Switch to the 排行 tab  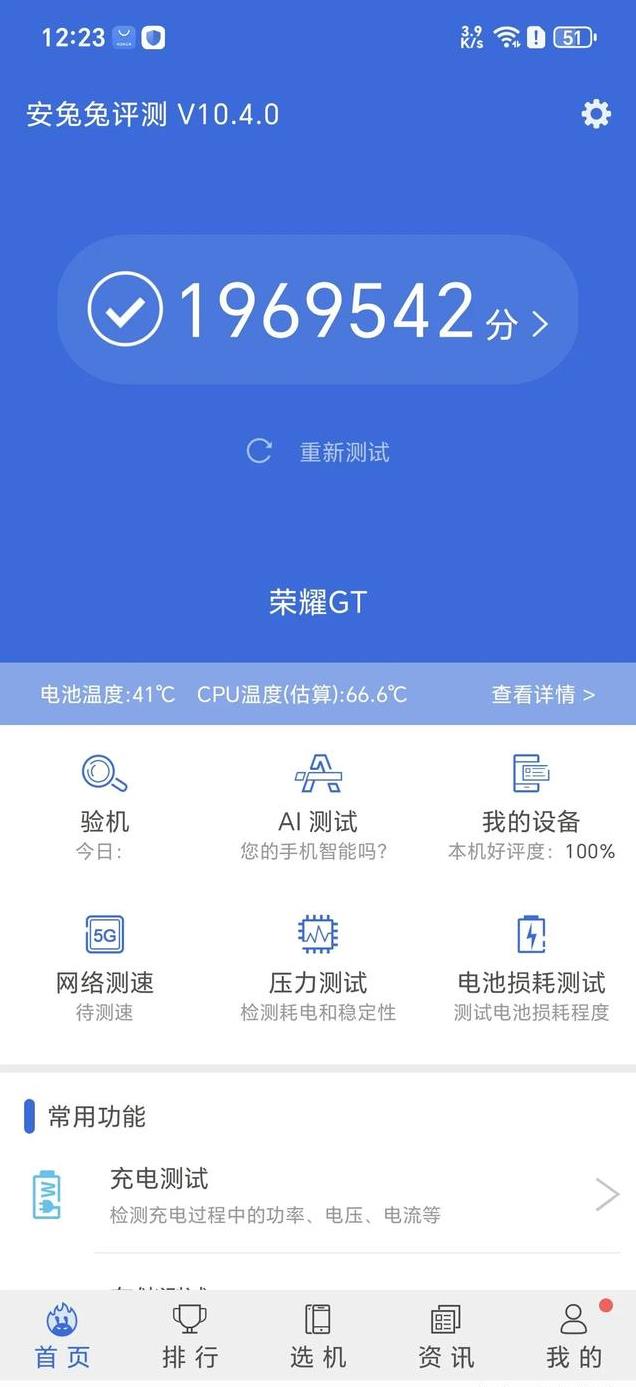point(190,1336)
